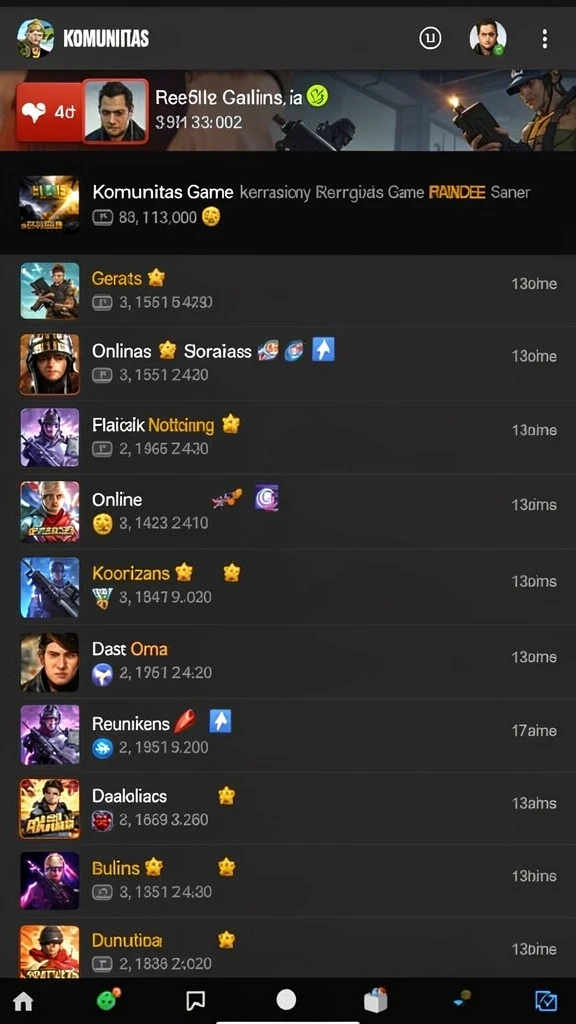Screen dimensions: 576x1024
Task: Switch to the bookmark tab in bottom bar
Action: tap(195, 1000)
